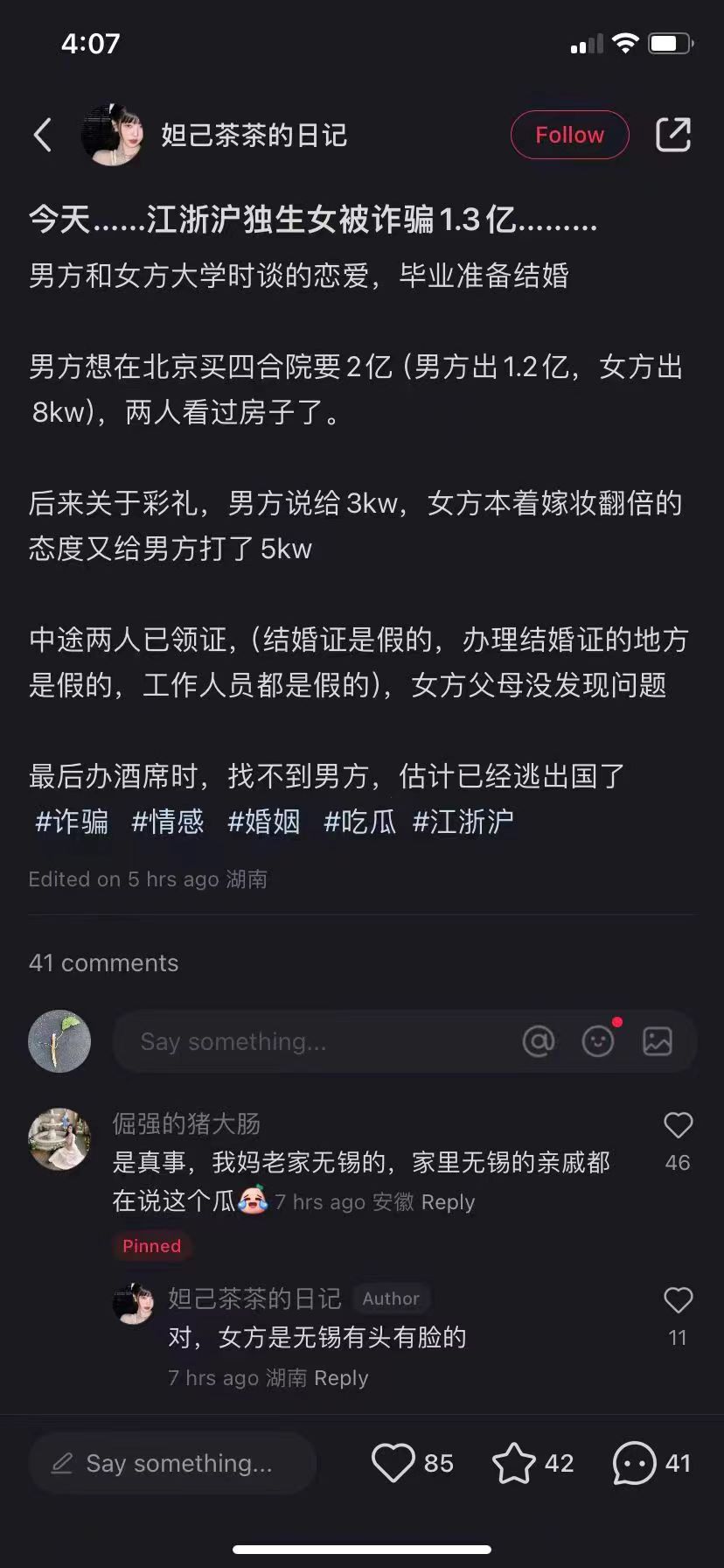
Task: Share this post via the top-right icon
Action: click(673, 135)
